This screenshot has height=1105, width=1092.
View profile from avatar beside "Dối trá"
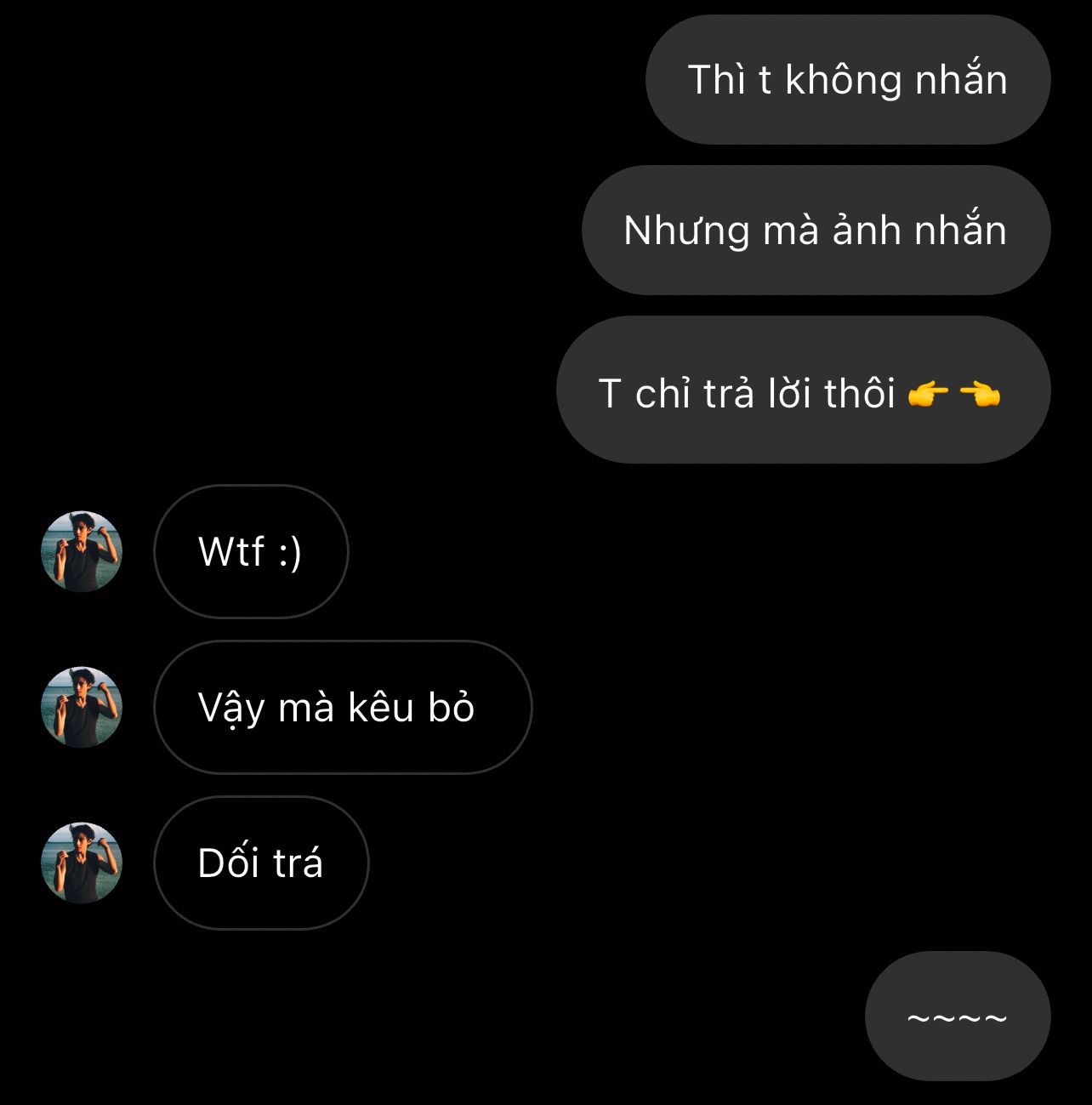coord(82,863)
